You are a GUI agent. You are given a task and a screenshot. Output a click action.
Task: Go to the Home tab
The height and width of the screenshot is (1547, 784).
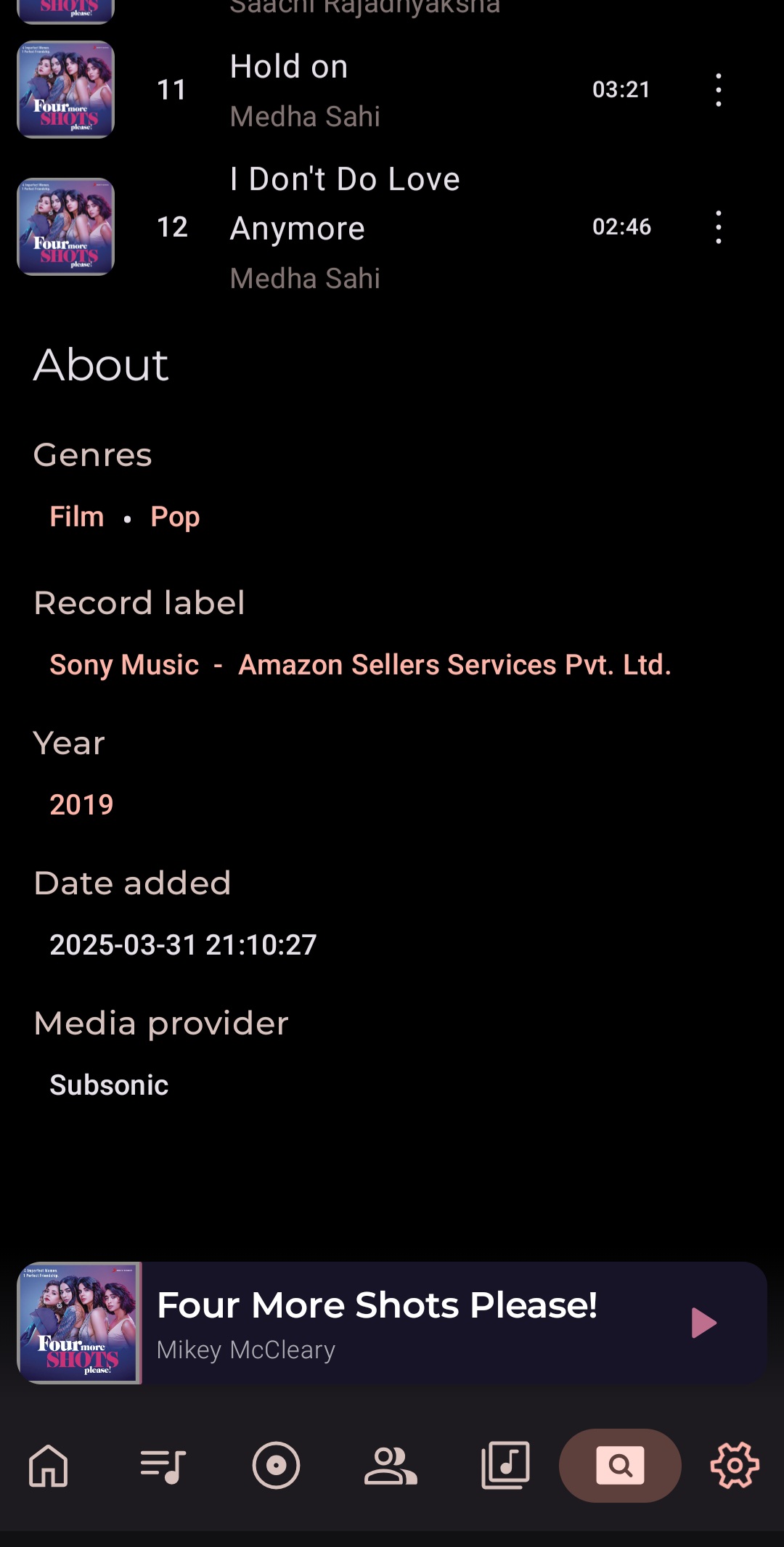pos(48,1466)
